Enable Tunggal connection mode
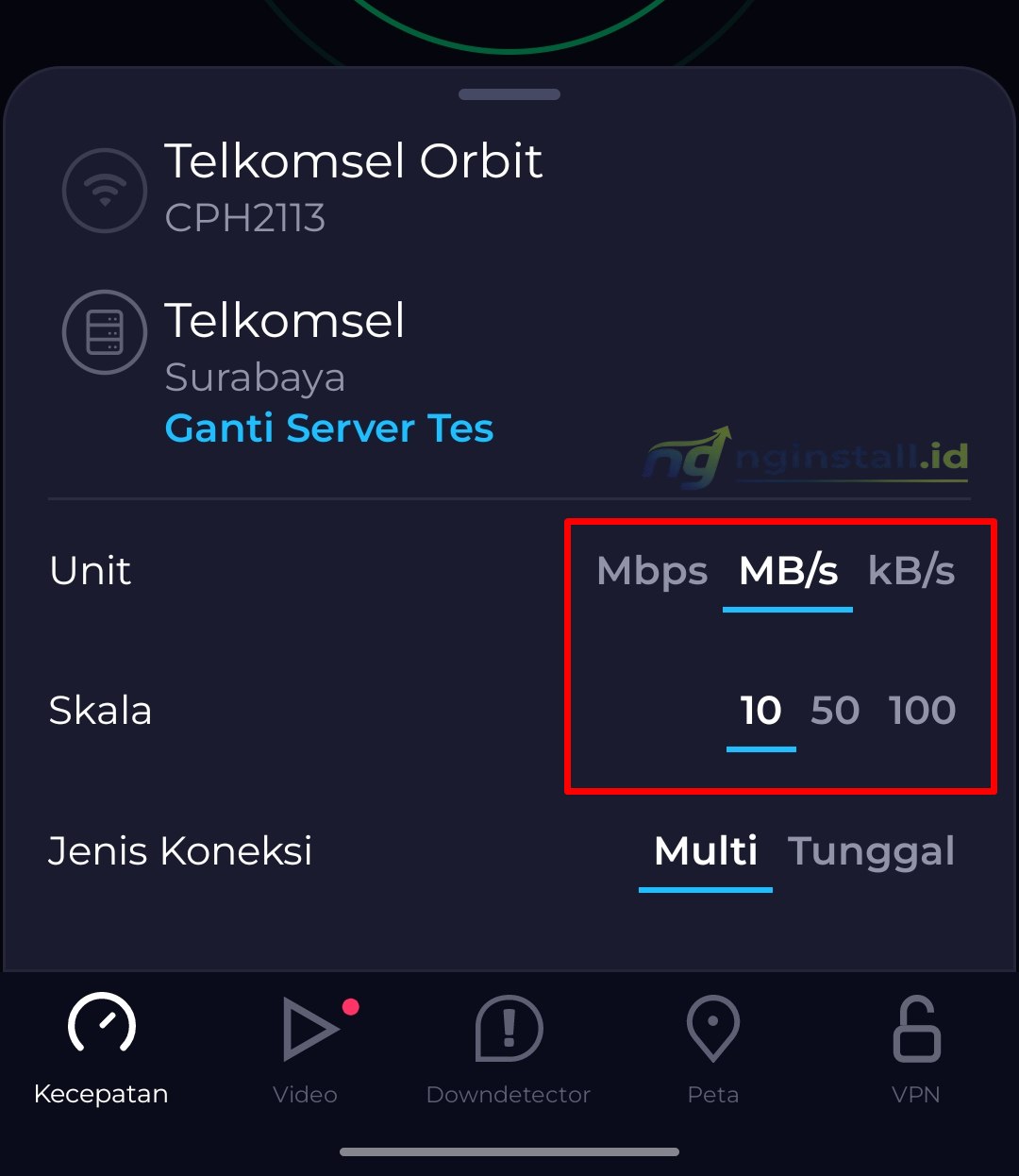 pyautogui.click(x=872, y=851)
